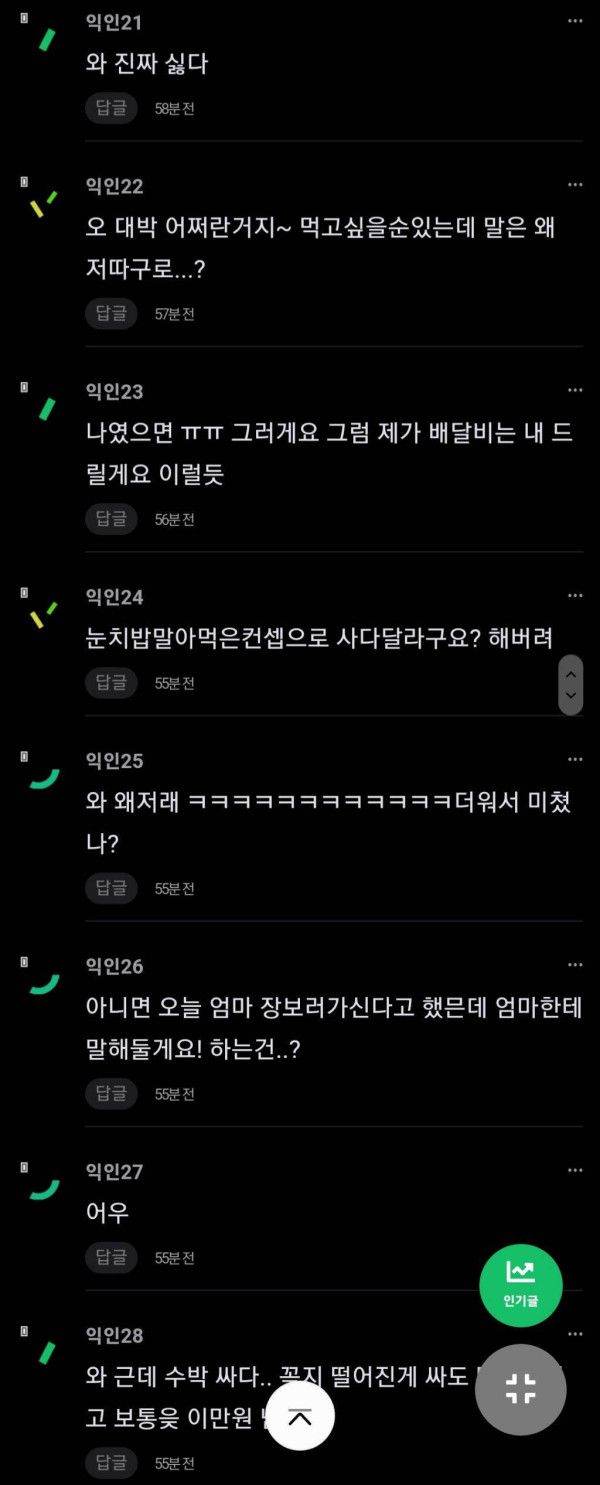The height and width of the screenshot is (1485, 600).
Task: Open the overflow menu on 익인25's comment
Action: pos(575,760)
